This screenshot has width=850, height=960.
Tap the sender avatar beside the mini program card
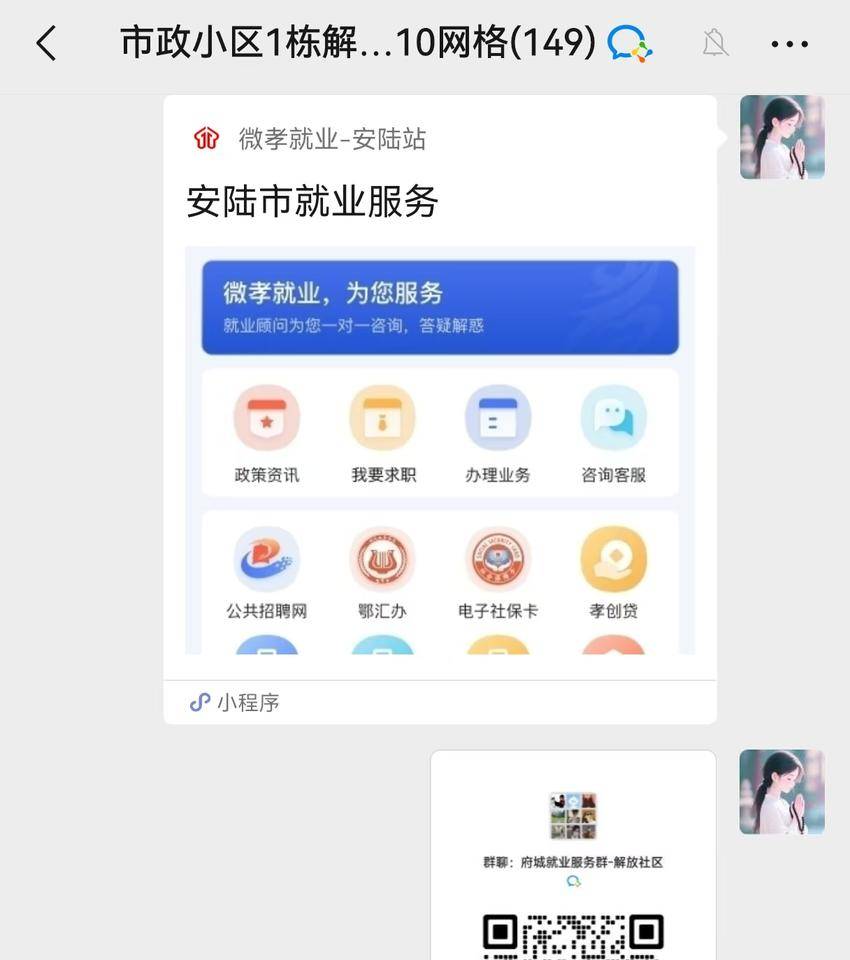782,137
